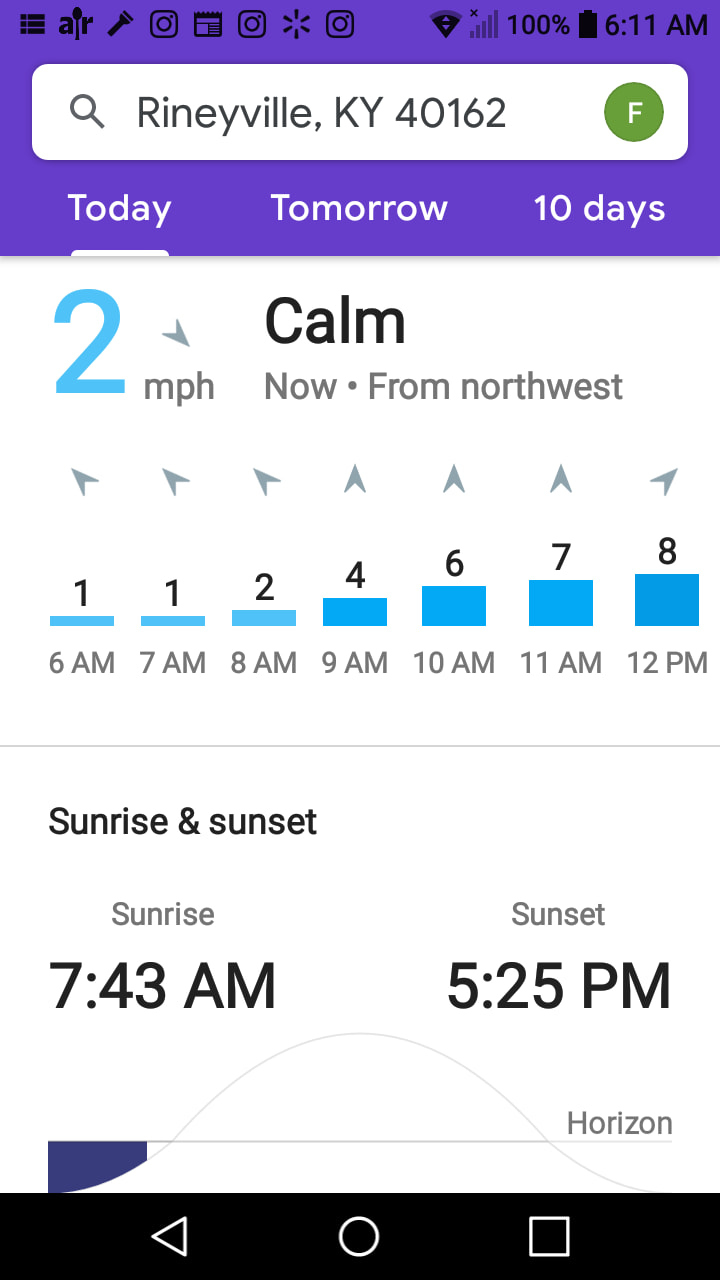
Task: Open the Rineyville, KY 40162 search box
Action: pyautogui.click(x=320, y=113)
